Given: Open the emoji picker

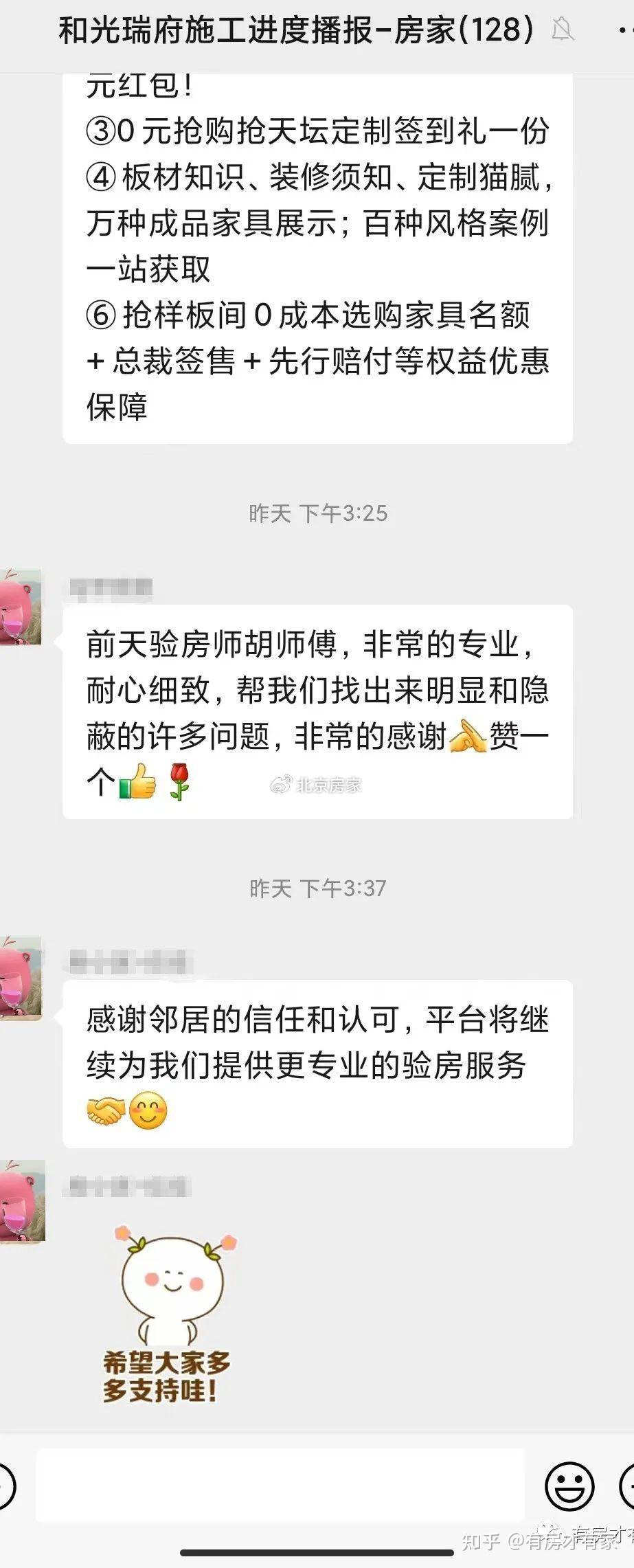Looking at the screenshot, I should point(569,1486).
